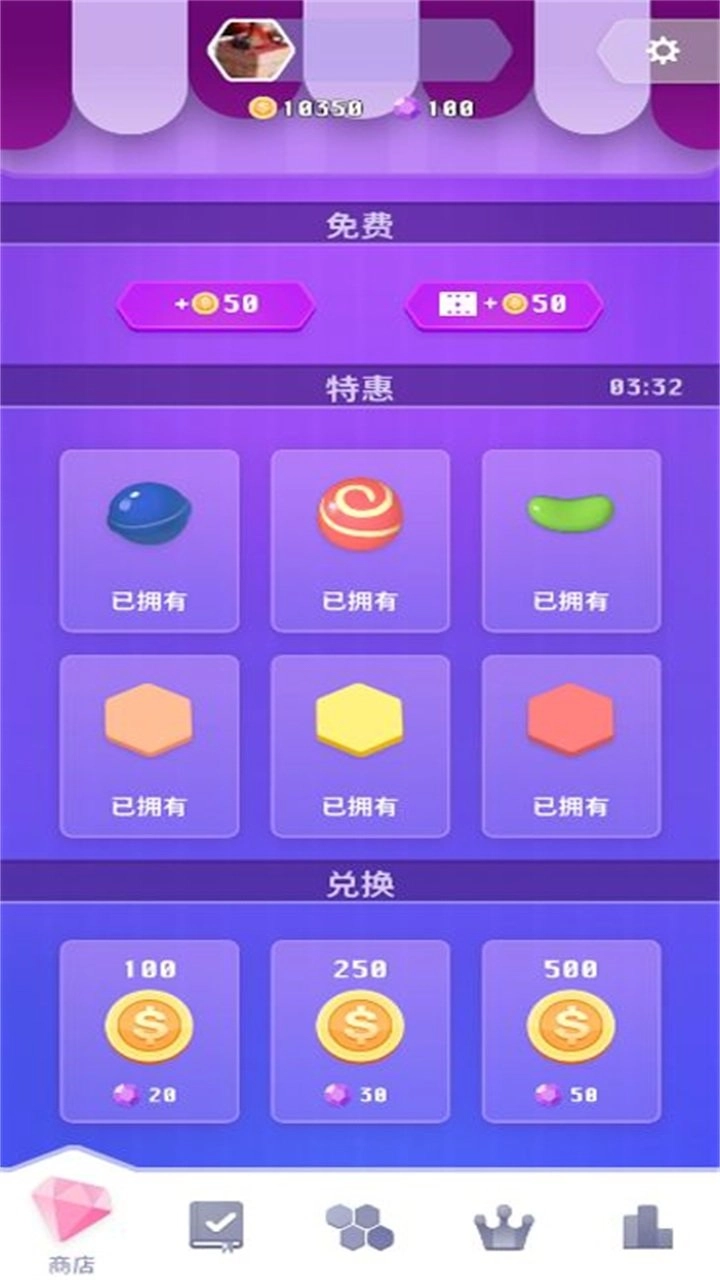This screenshot has height=1280, width=720.
Task: Tap the player avatar profile
Action: (x=250, y=50)
